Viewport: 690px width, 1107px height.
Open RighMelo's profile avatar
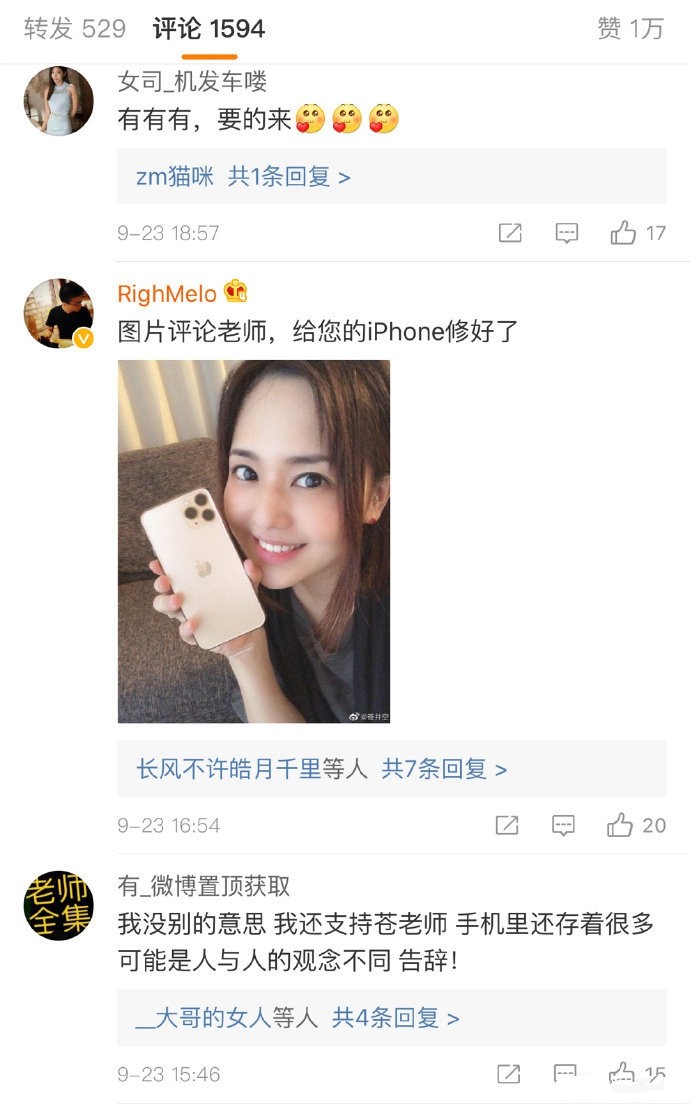point(58,313)
